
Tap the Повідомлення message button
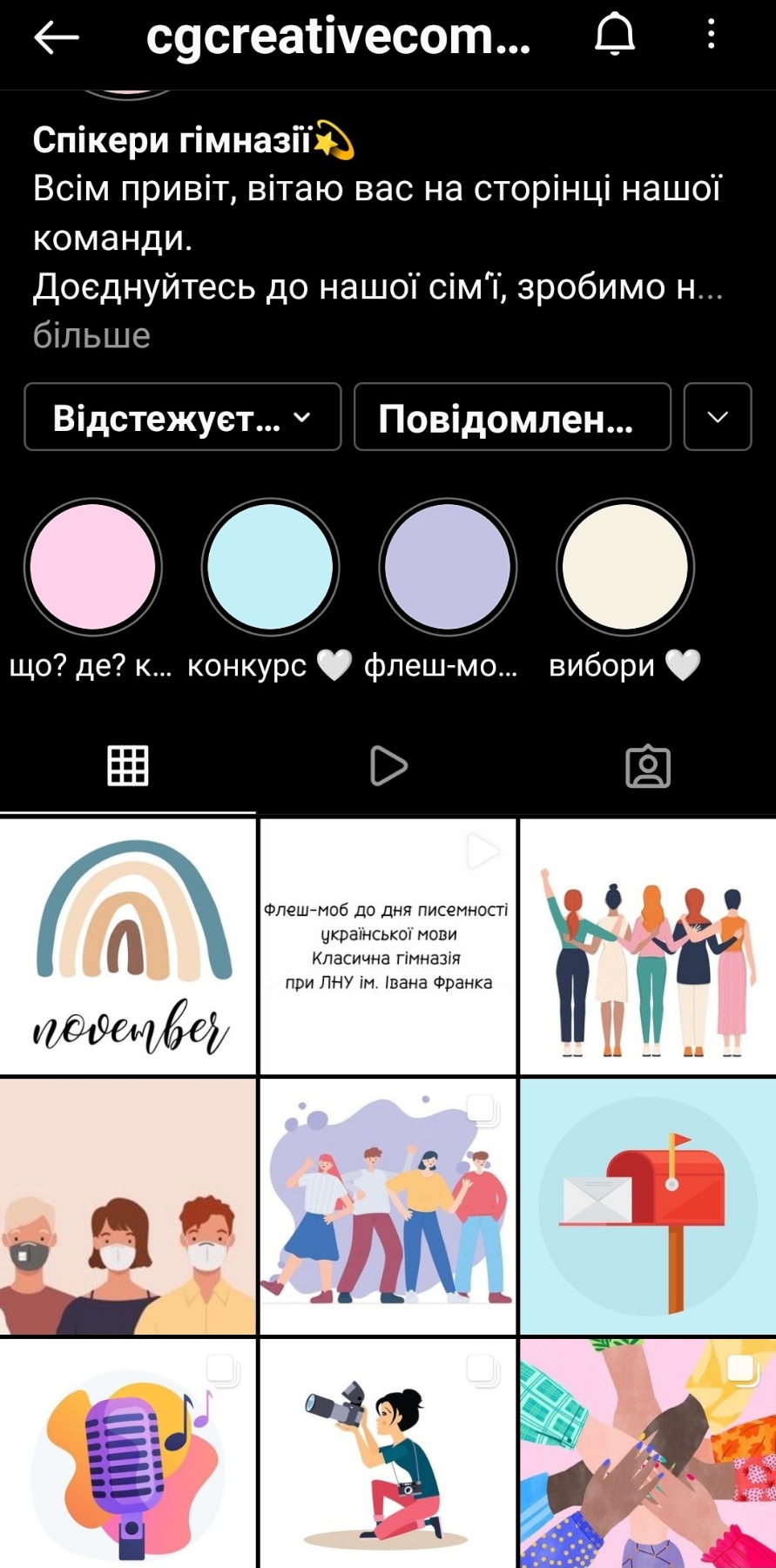(x=512, y=417)
